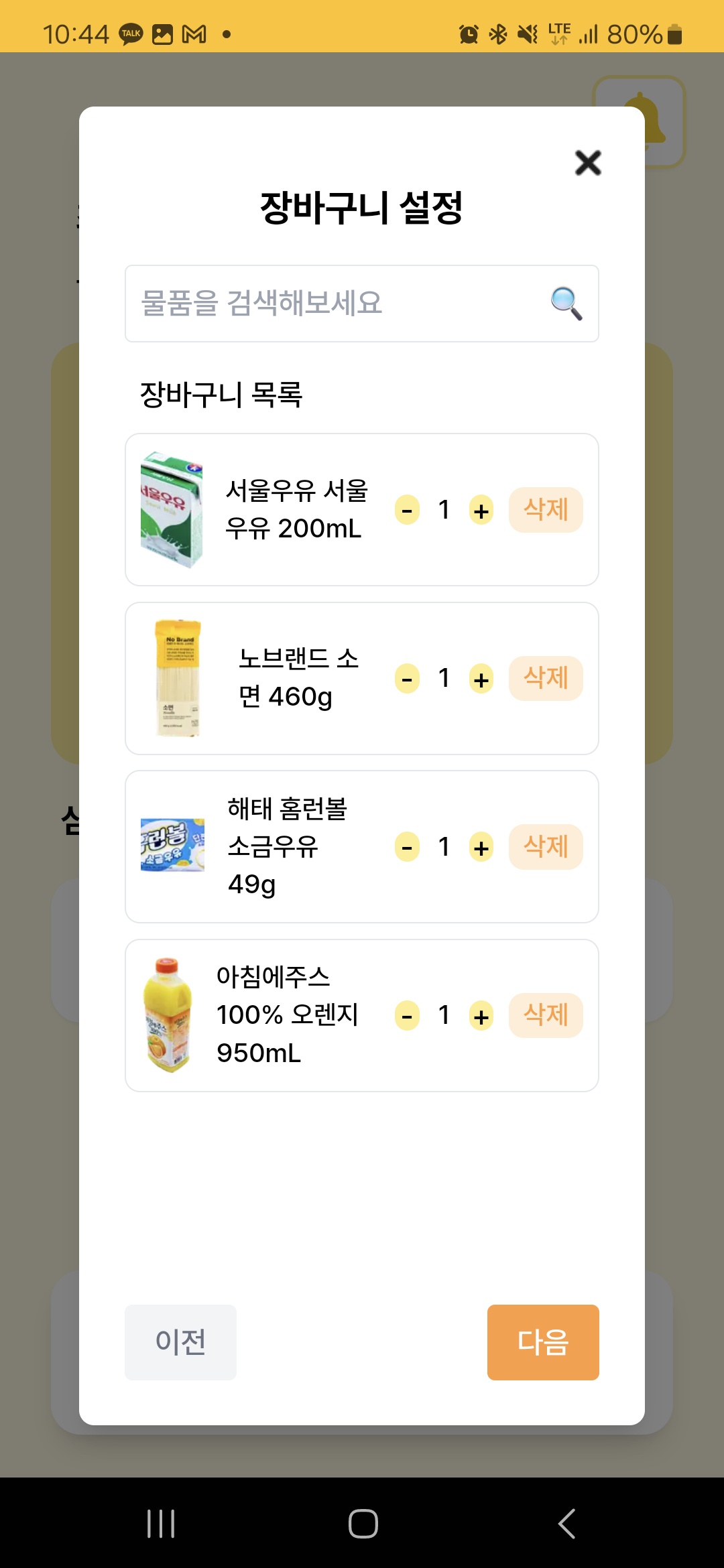Image resolution: width=724 pixels, height=1568 pixels.
Task: Increase quantity of 아침에주스 오렌지 950mL
Action: coord(481,1017)
